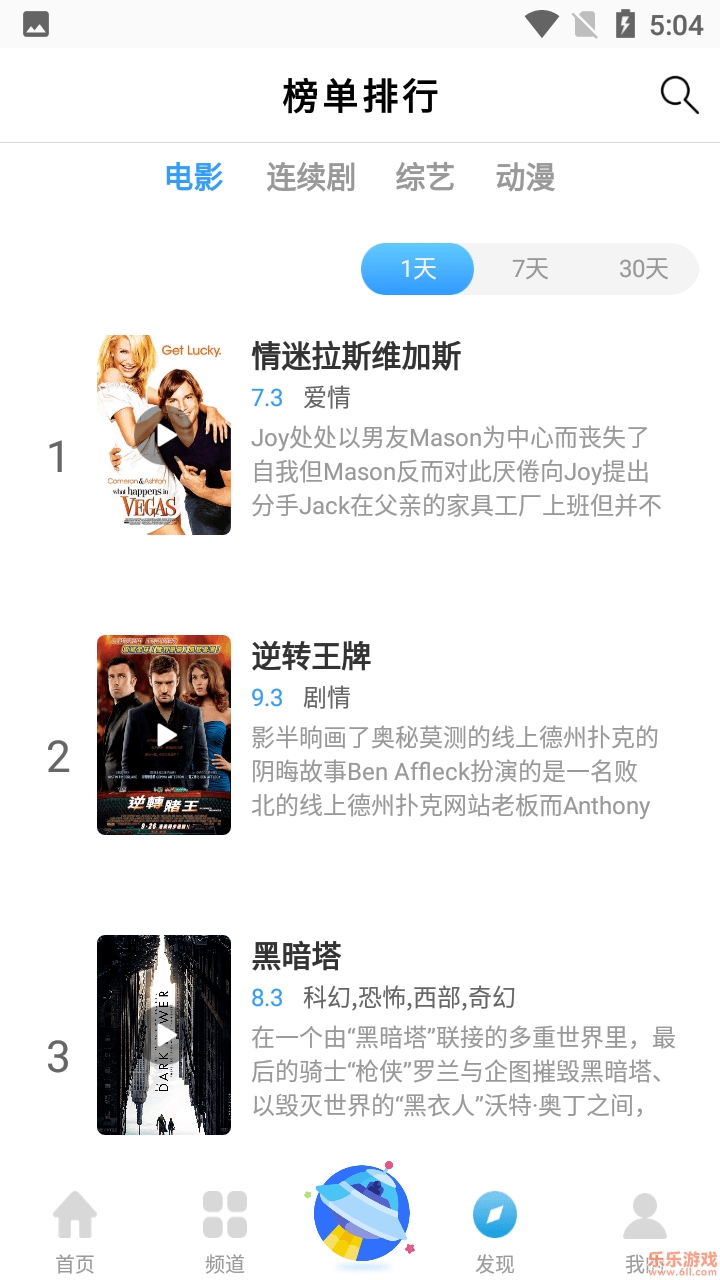Go to the 我 profile tab
This screenshot has width=720, height=1280.
pyautogui.click(x=643, y=1232)
